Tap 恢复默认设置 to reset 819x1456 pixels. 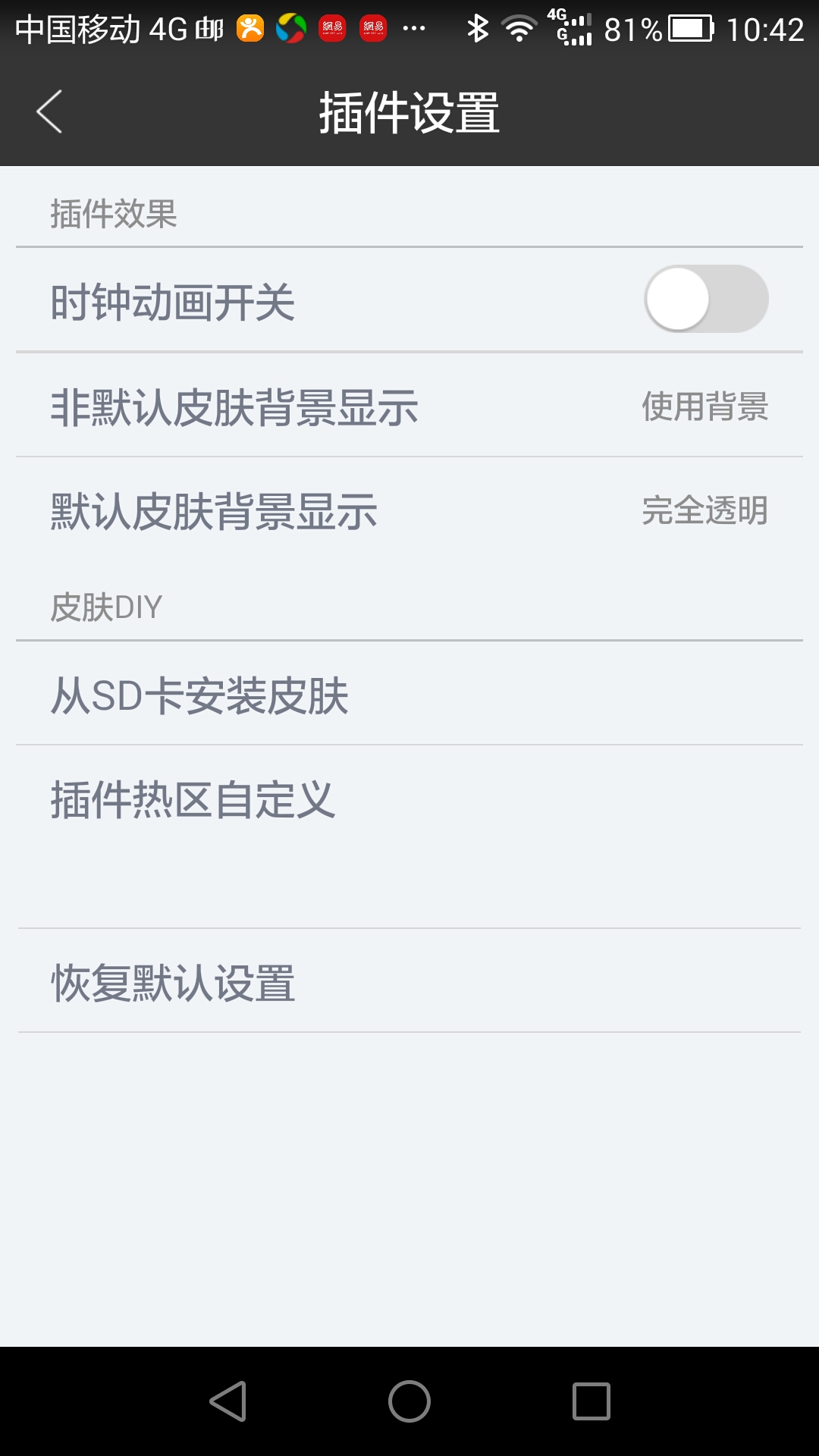pos(409,983)
